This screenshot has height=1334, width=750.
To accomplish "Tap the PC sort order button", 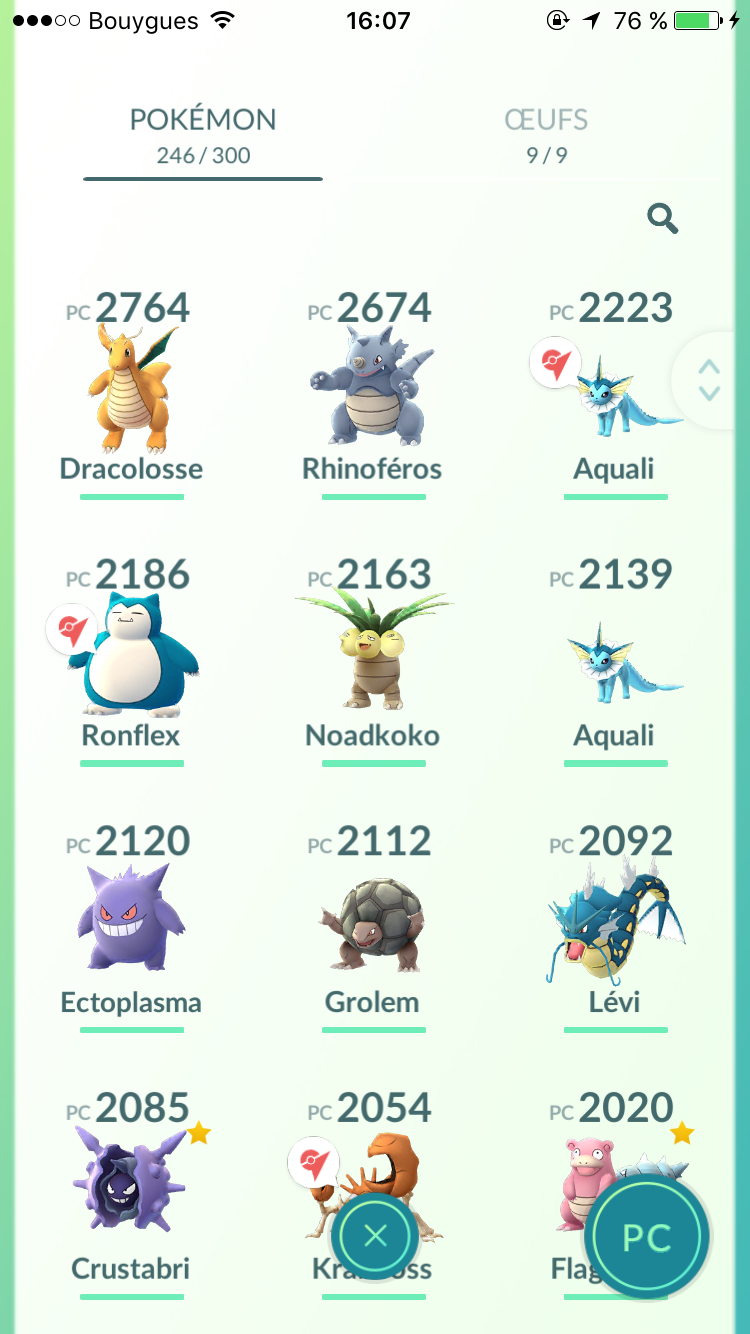I will 646,1237.
